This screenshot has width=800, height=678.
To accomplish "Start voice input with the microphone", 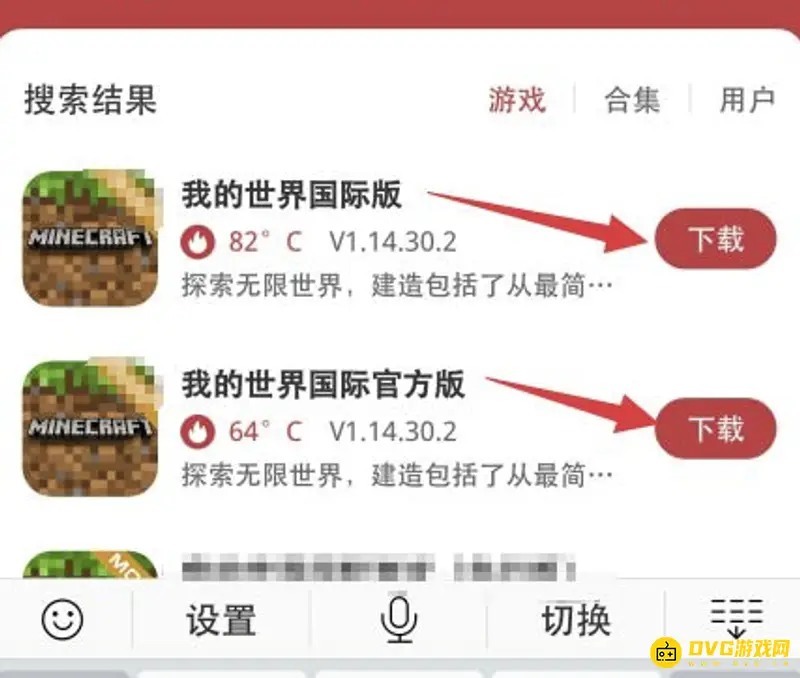I will [399, 620].
